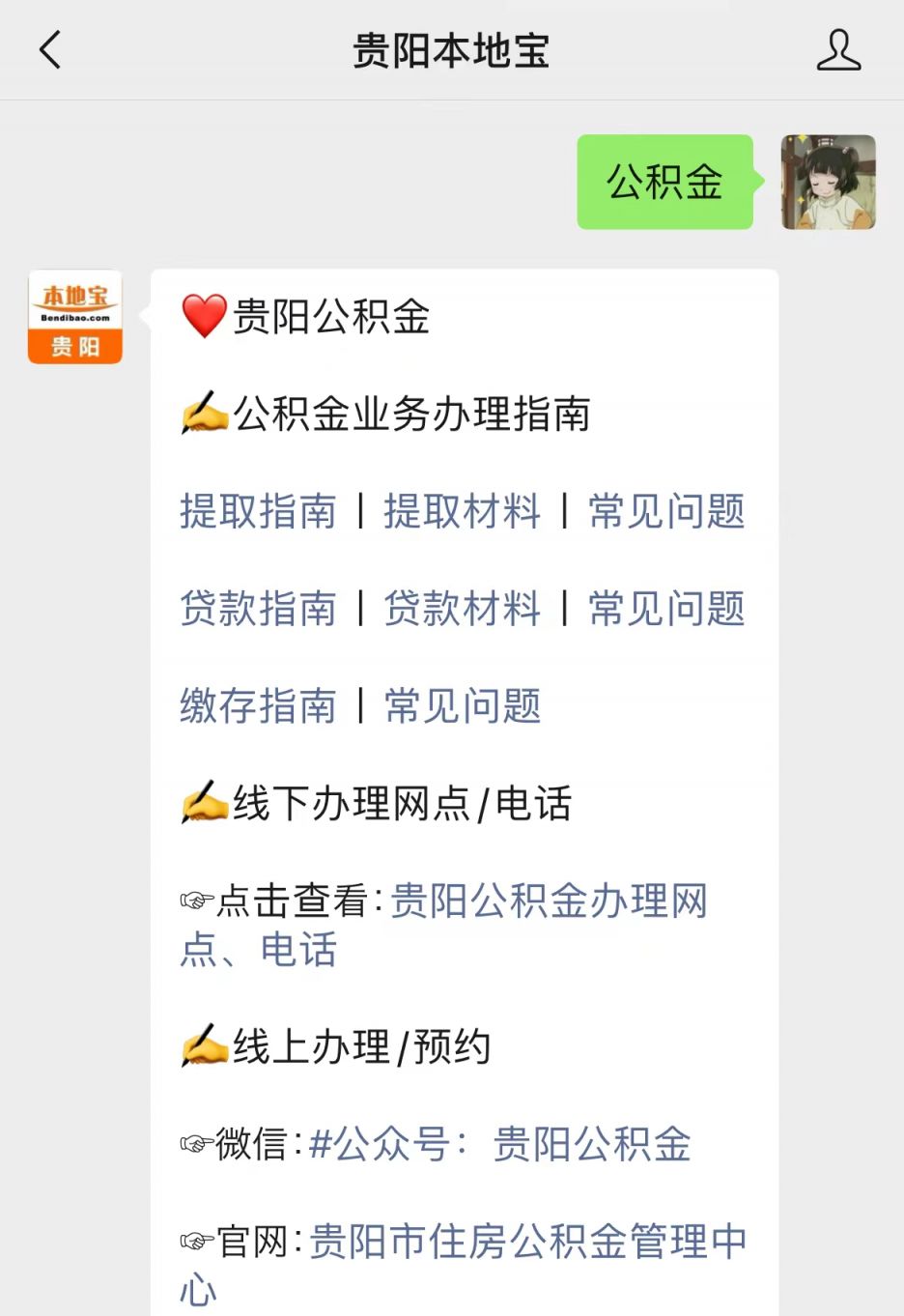Open the #公众号: 贵阳公积金 link

pyautogui.click(x=499, y=1145)
